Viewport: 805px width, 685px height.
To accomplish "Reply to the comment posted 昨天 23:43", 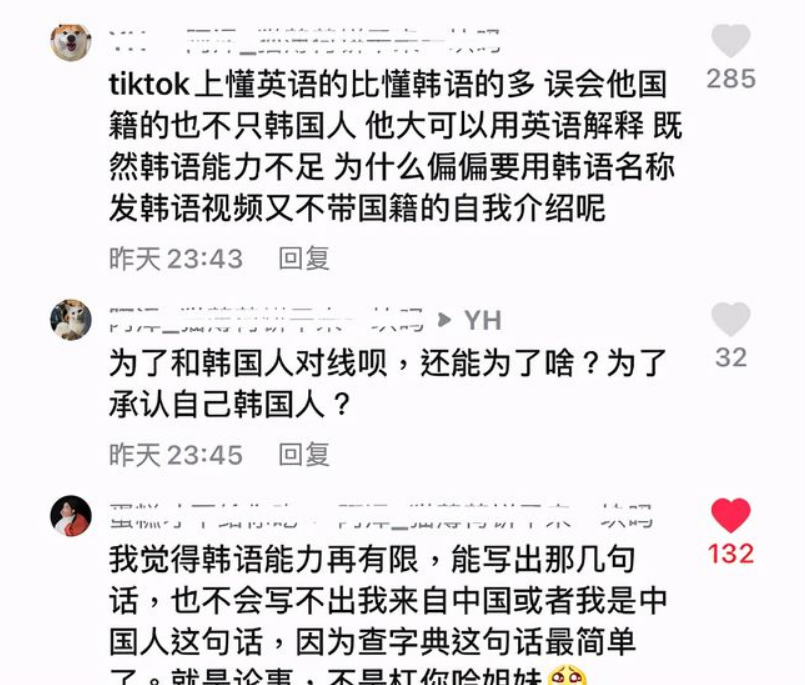I will click(304, 258).
